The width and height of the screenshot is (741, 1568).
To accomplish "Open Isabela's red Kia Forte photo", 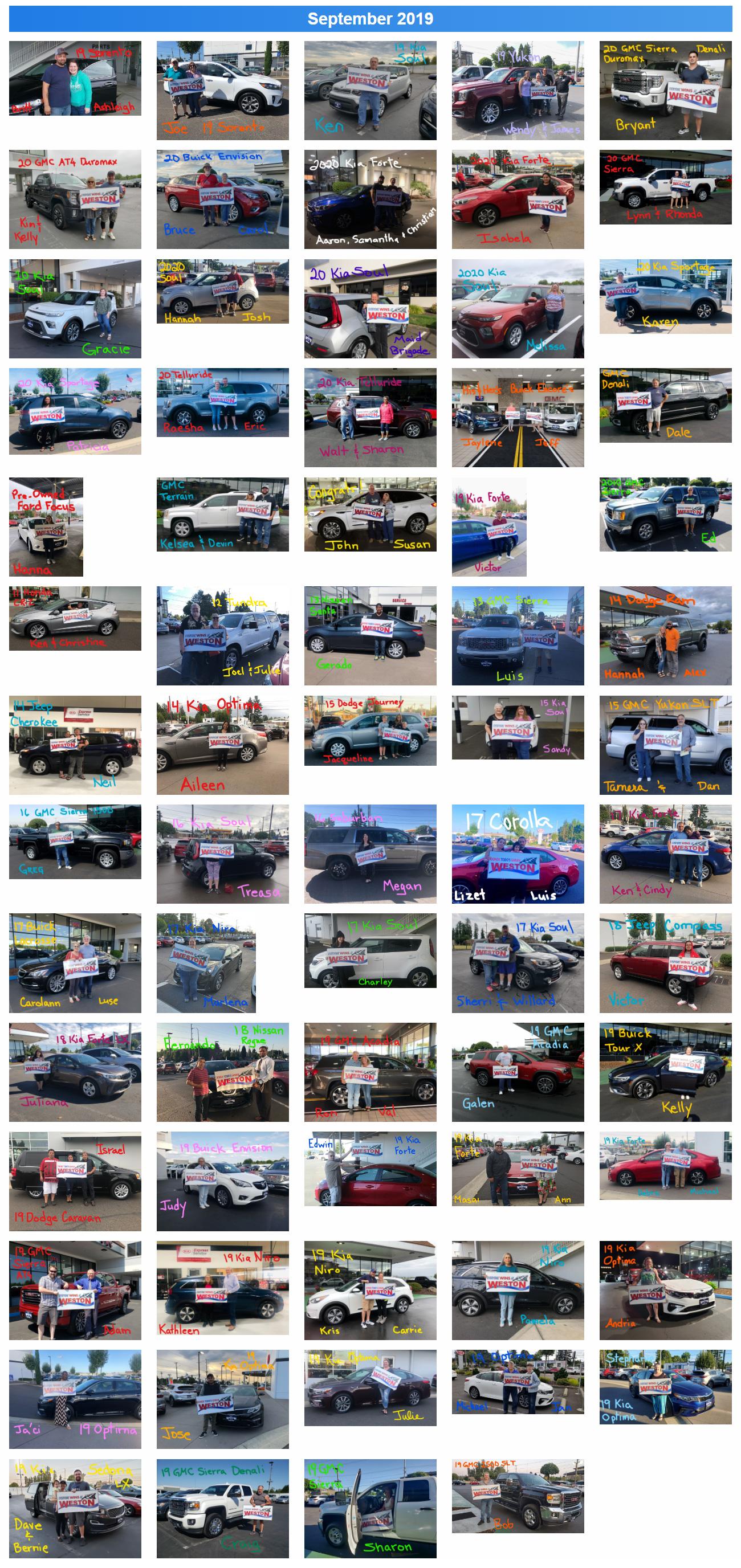I will (x=518, y=199).
